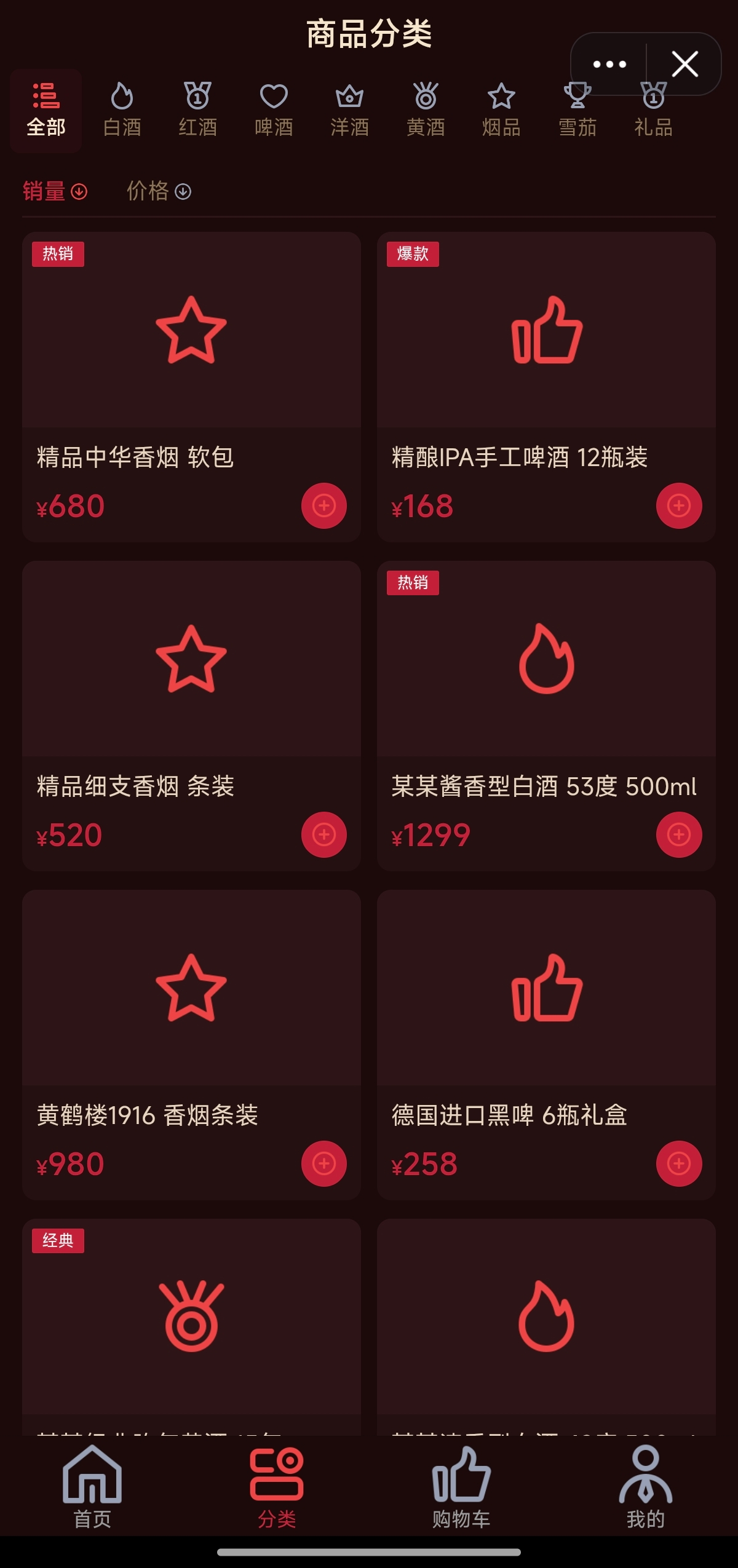Select the 黄酒 category
Screen dimensions: 738x1568
pyautogui.click(x=426, y=111)
